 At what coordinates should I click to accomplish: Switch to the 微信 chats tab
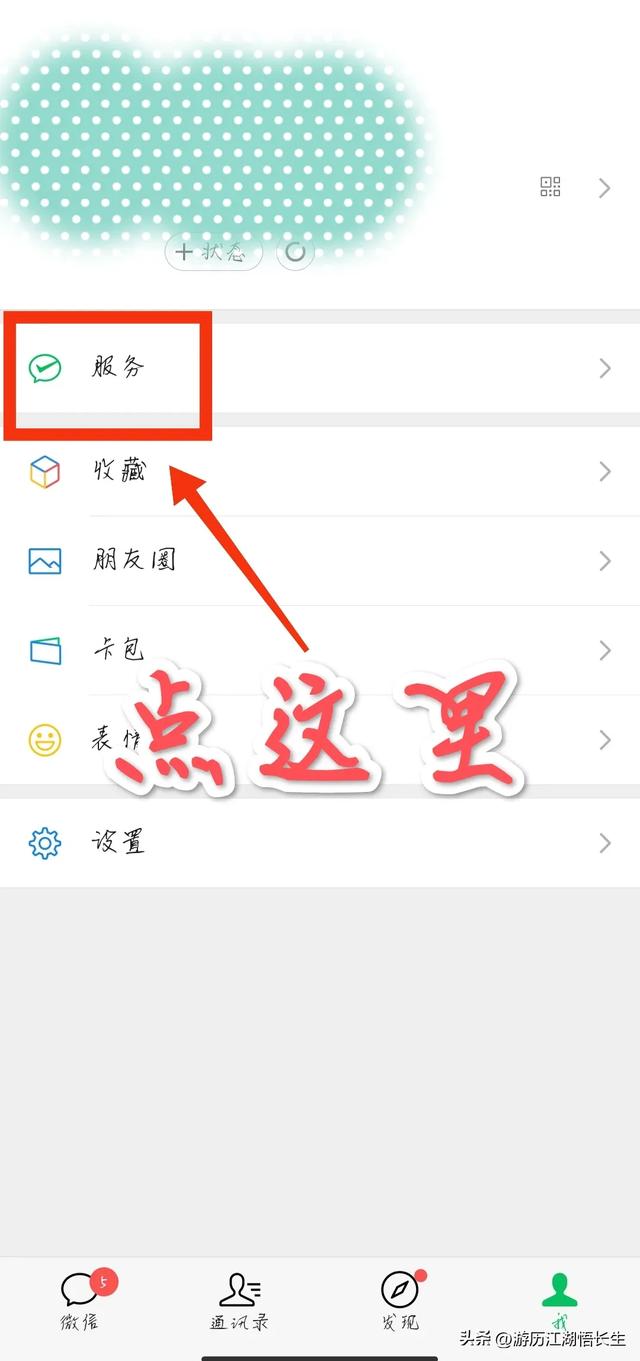tap(80, 1300)
